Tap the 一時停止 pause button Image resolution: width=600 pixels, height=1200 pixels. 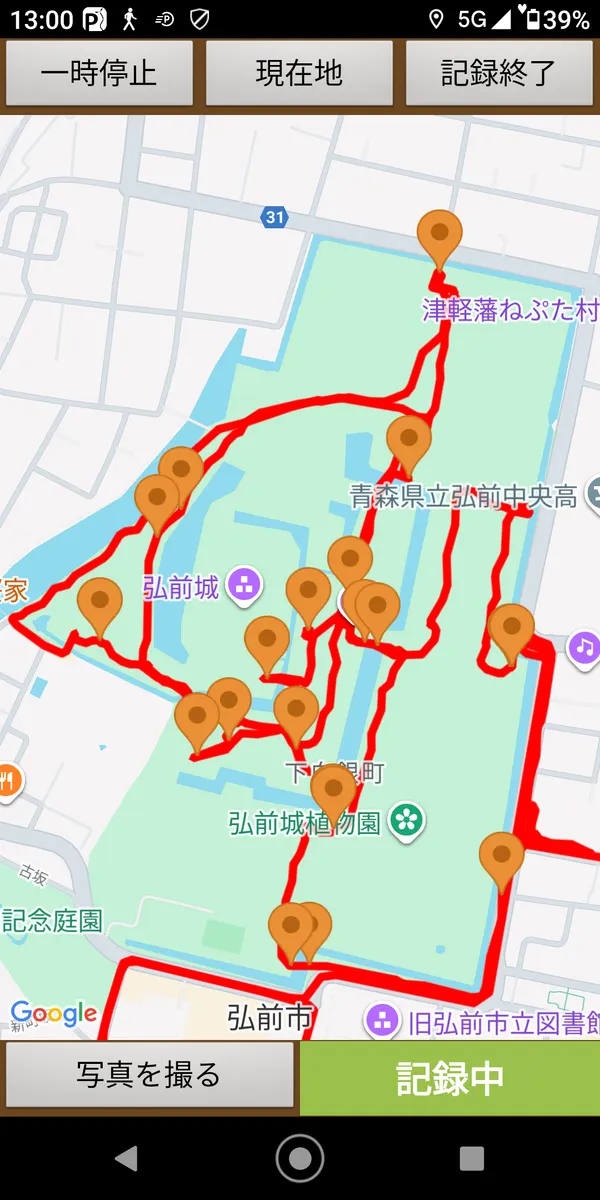click(99, 73)
